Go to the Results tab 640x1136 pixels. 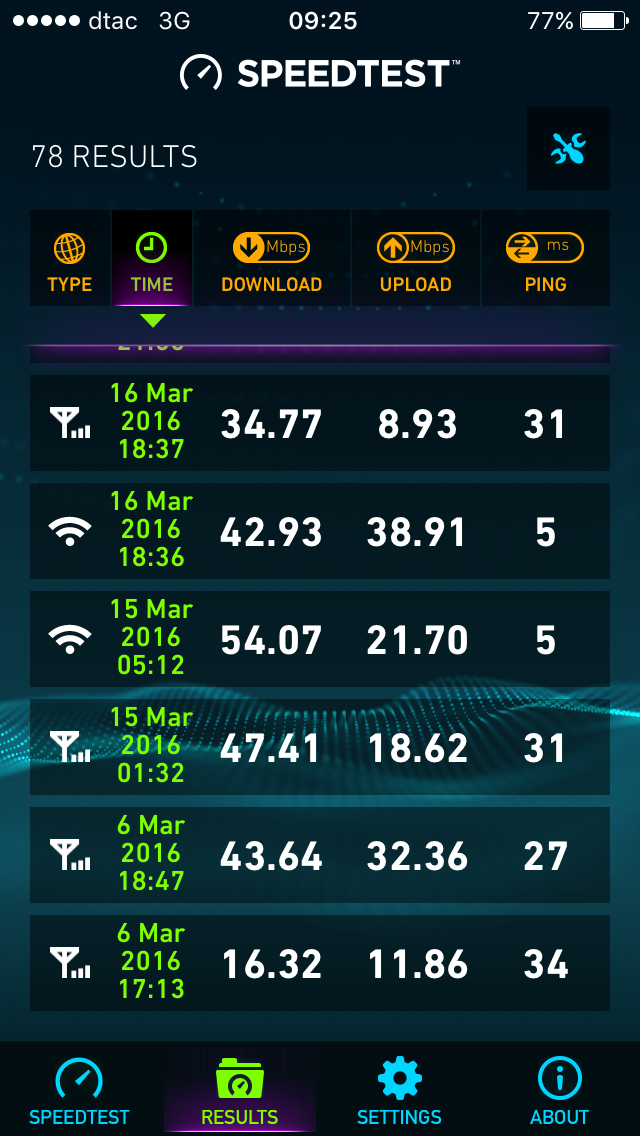pyautogui.click(x=240, y=1091)
